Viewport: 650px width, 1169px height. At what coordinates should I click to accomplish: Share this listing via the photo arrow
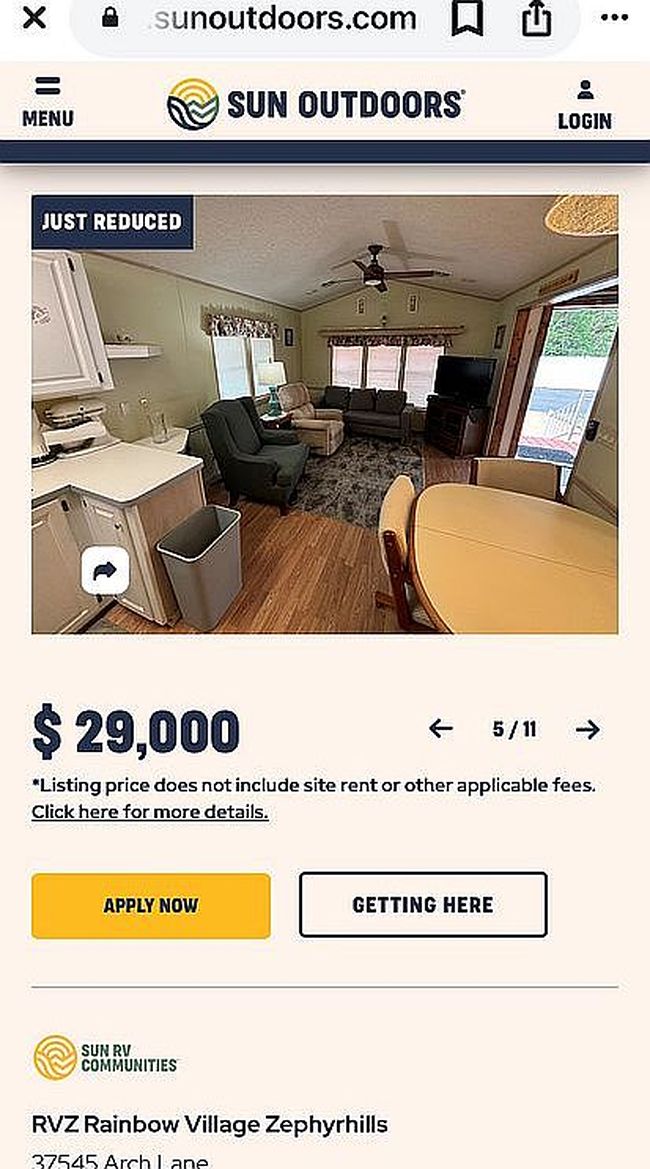point(105,571)
